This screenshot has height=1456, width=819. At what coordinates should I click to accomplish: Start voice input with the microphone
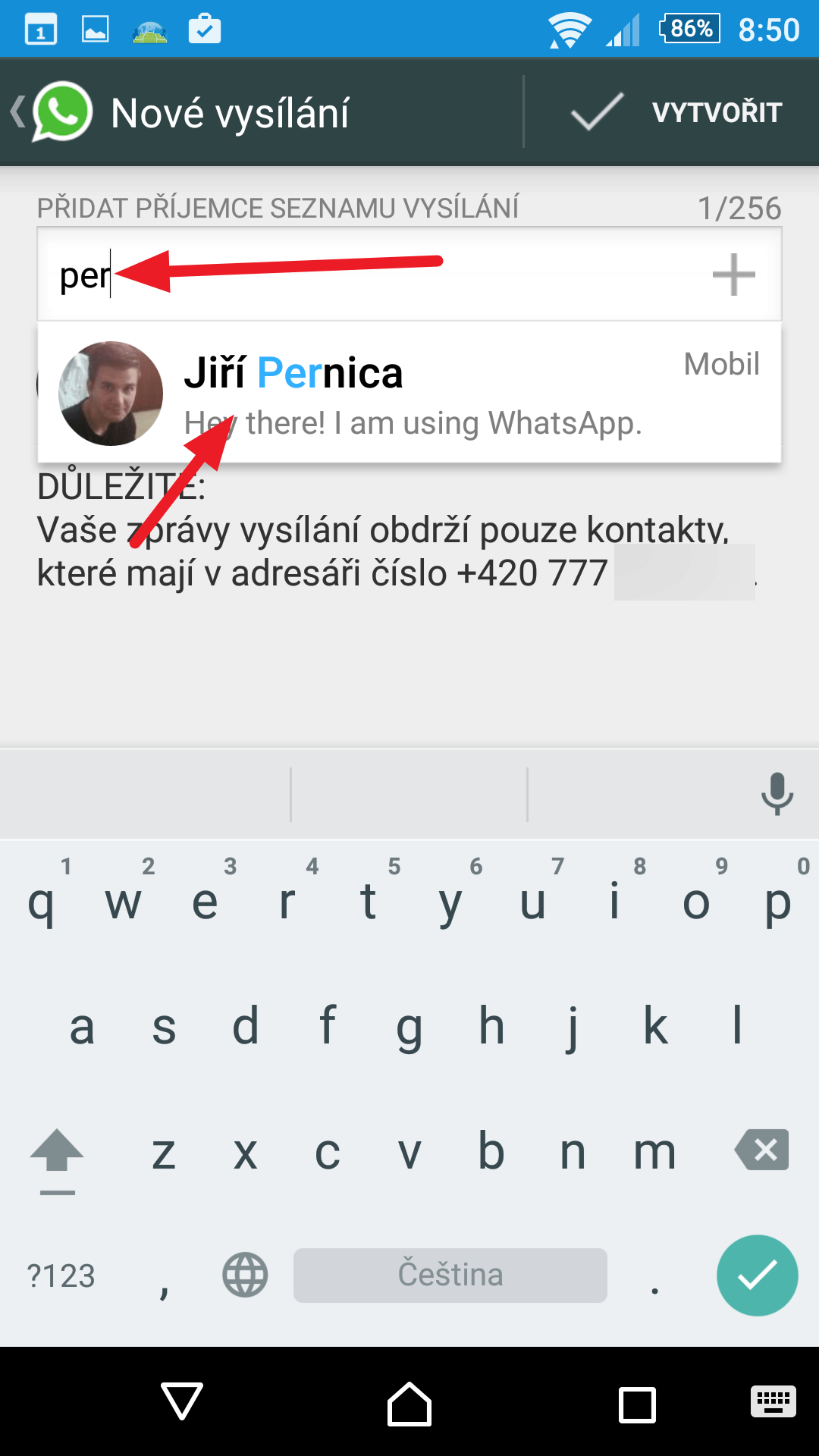[777, 794]
